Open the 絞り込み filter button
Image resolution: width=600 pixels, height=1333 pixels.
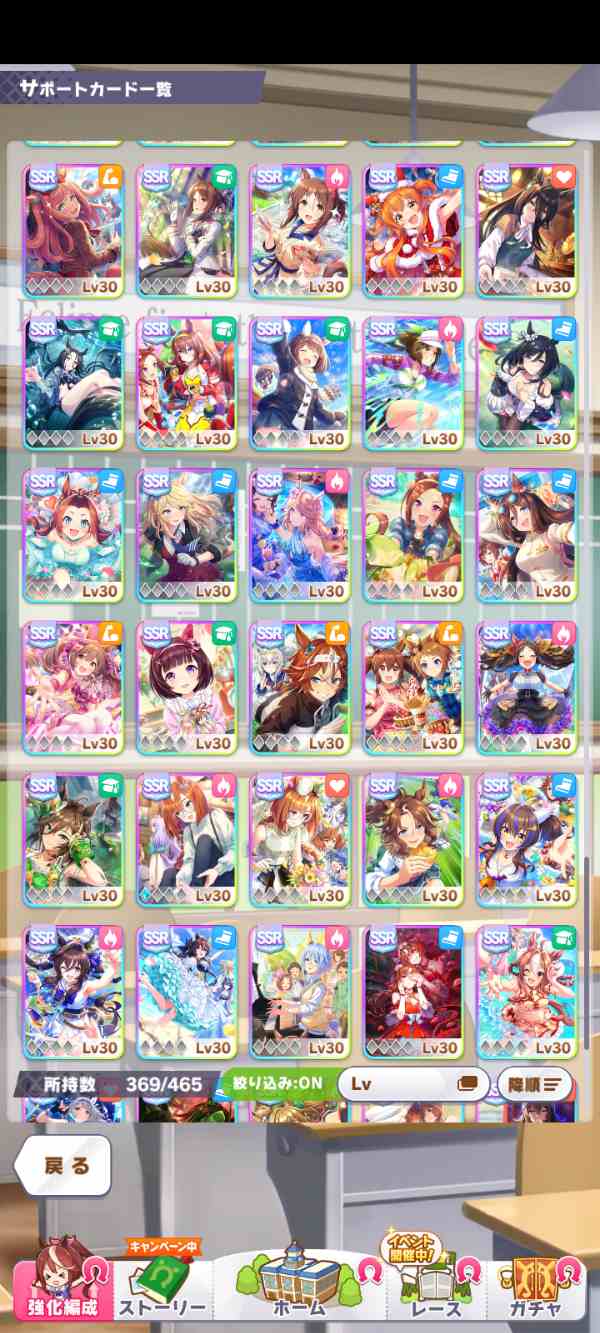pos(276,1083)
